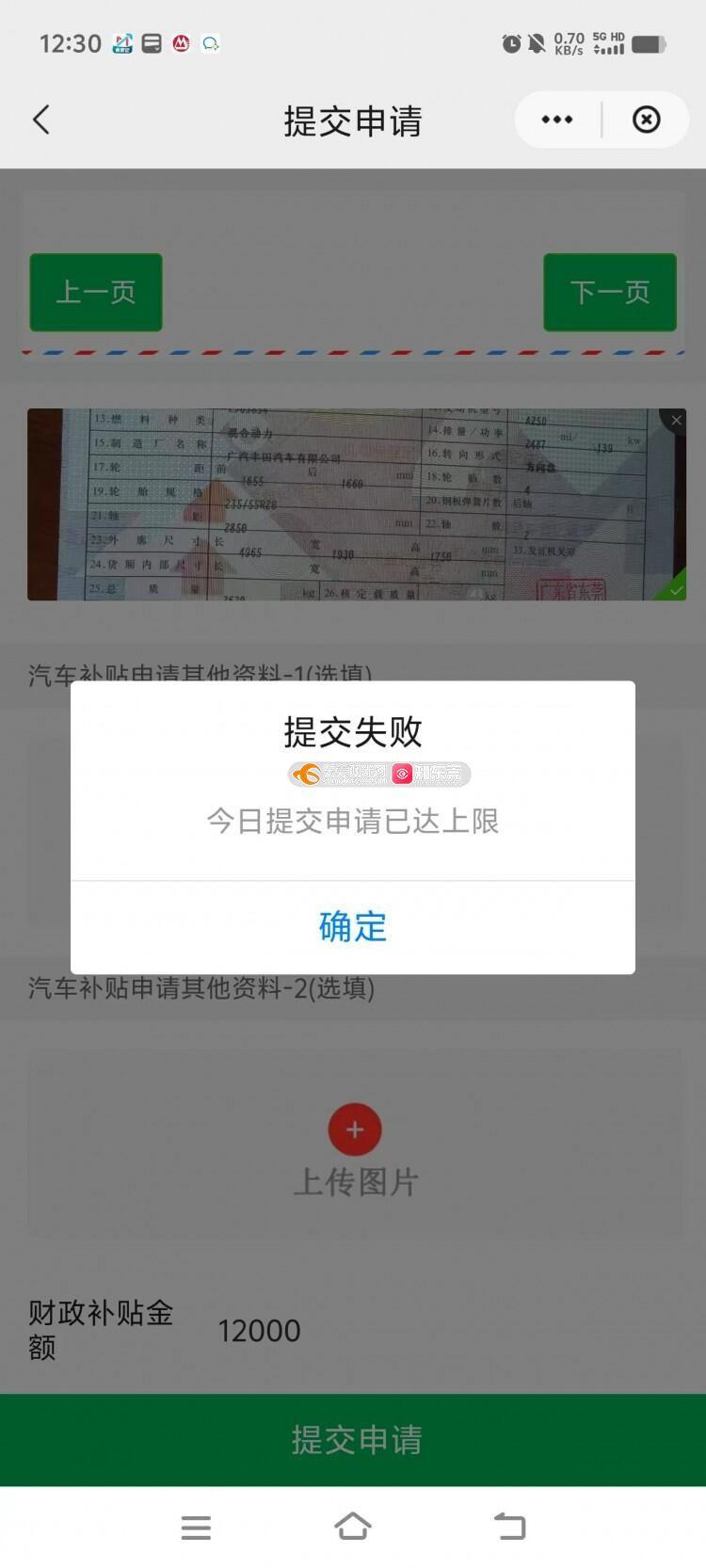Close the mini-program with the circle X
This screenshot has width=706, height=1568.
[x=646, y=120]
